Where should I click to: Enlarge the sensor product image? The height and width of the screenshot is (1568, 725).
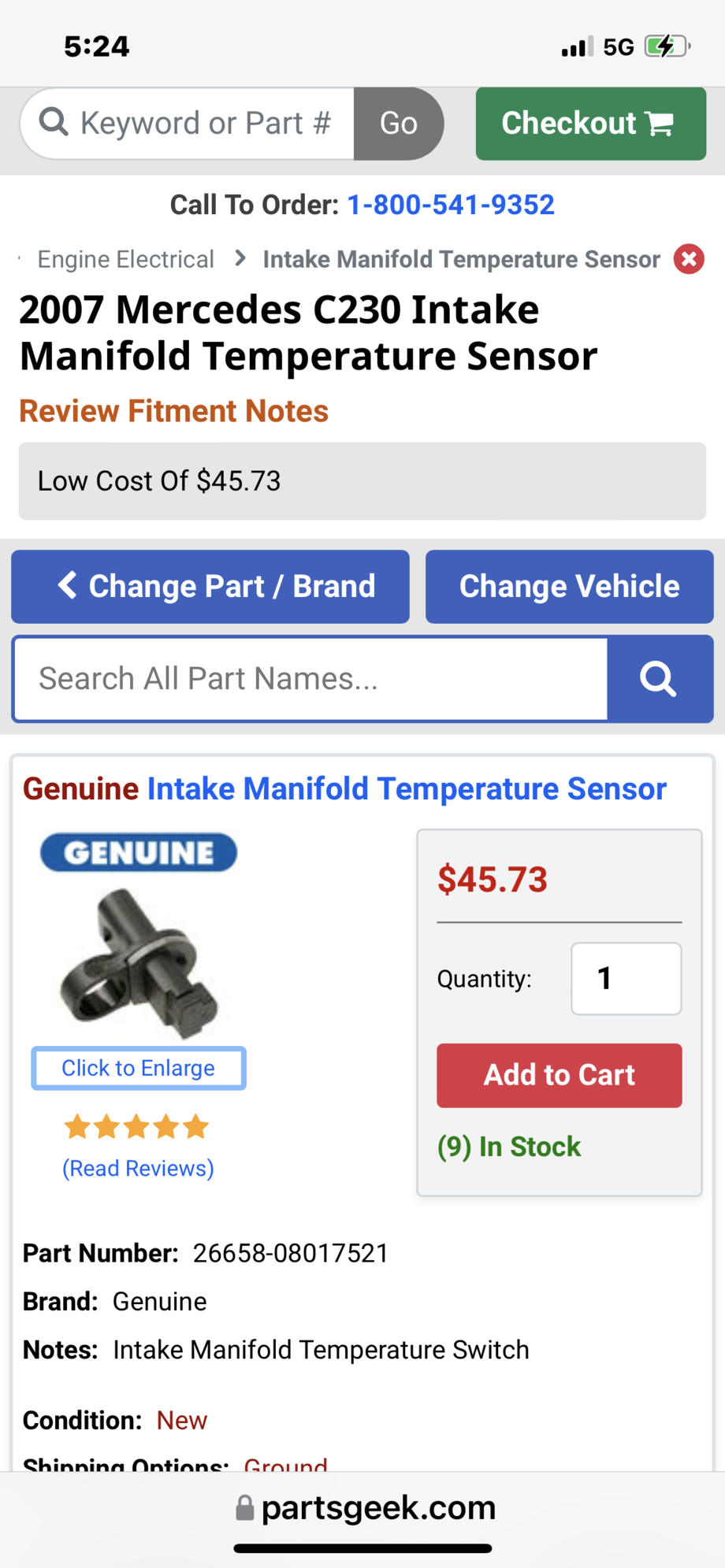pyautogui.click(x=139, y=962)
